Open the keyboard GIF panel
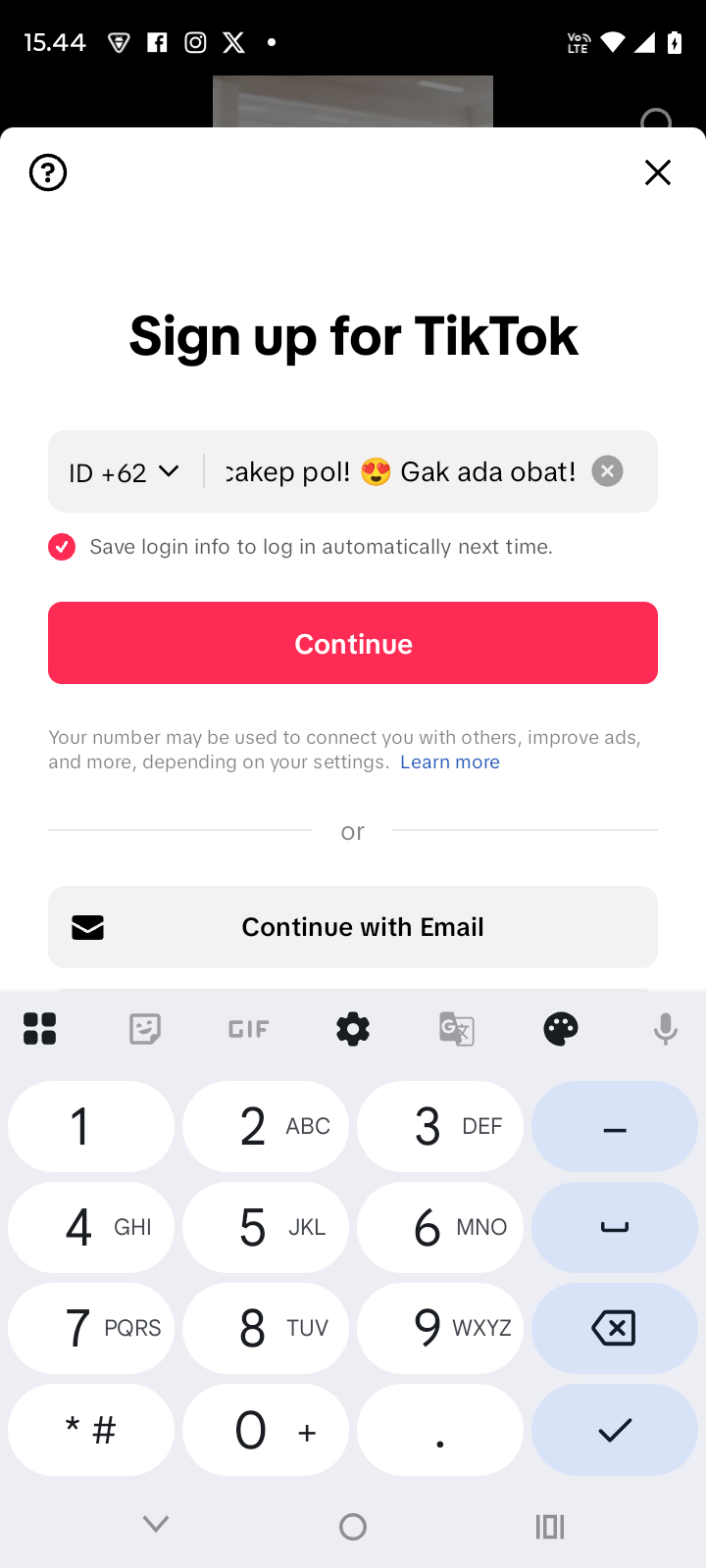Screen dimensions: 706x1568 pyautogui.click(x=249, y=1029)
